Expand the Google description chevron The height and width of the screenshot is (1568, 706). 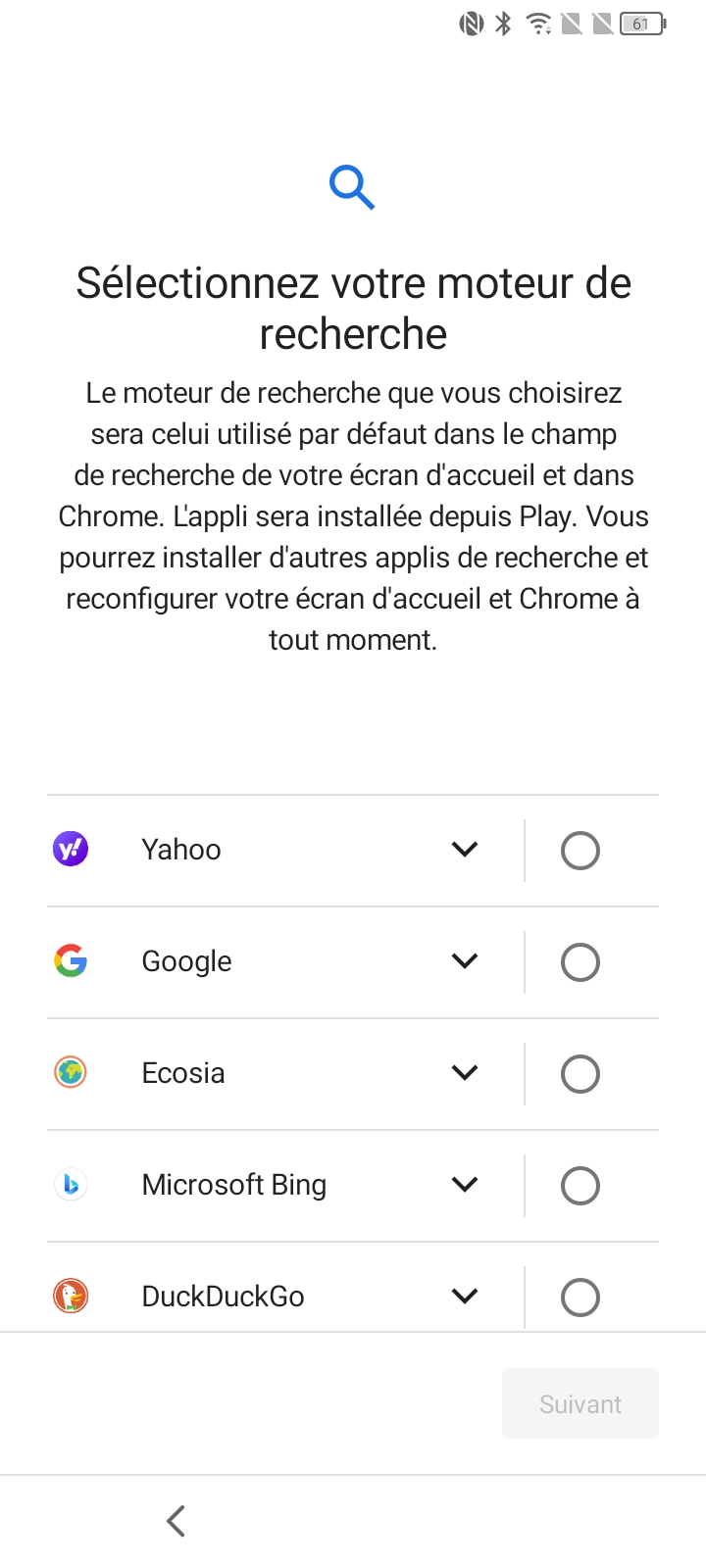pos(465,960)
